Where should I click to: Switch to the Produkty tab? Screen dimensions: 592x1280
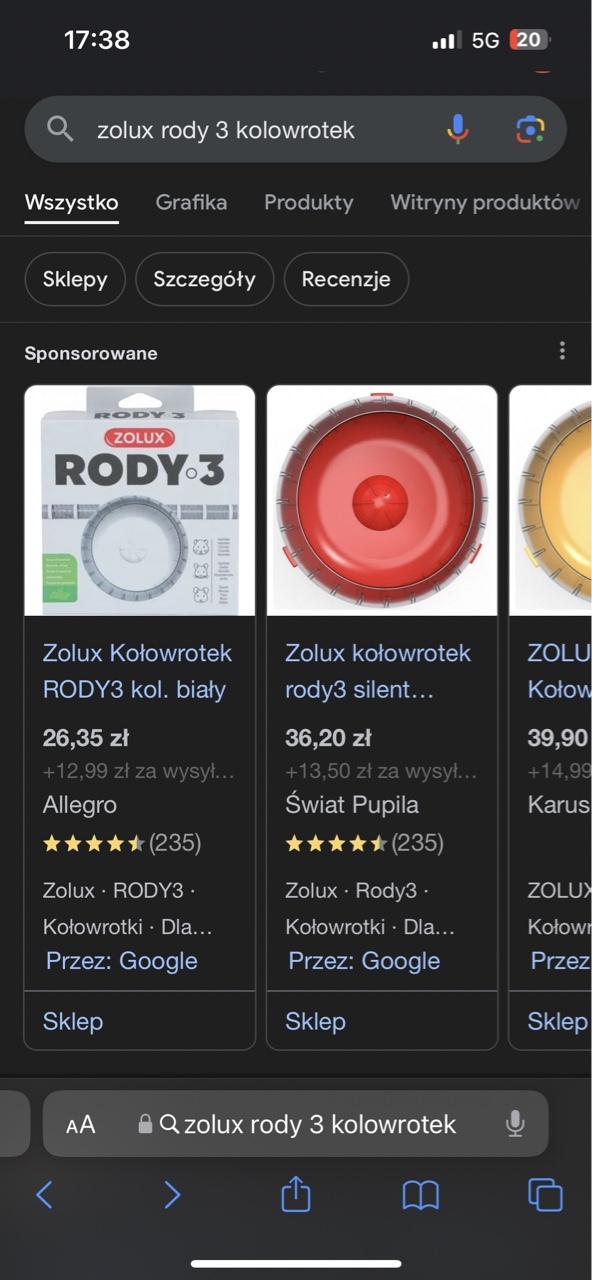tap(309, 202)
